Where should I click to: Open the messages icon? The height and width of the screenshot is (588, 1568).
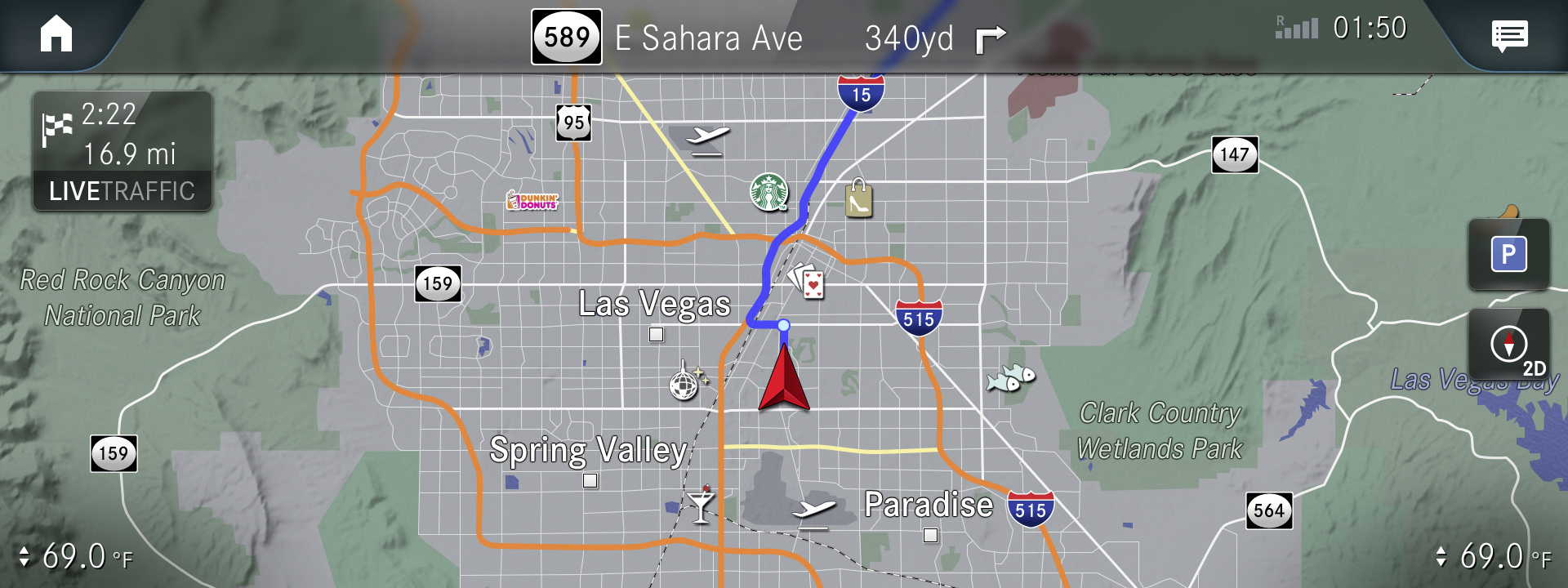(1509, 35)
